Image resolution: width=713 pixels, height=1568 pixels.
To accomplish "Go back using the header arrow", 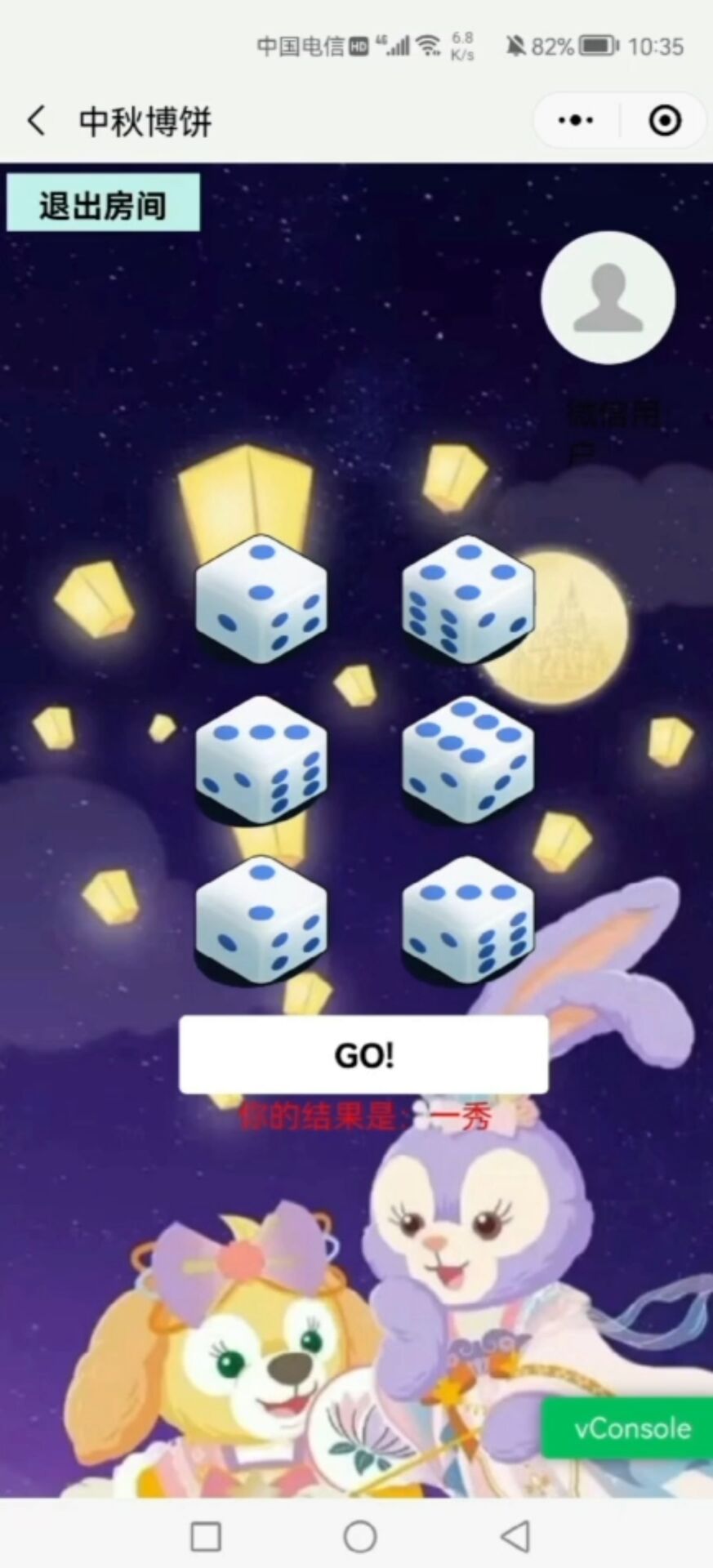I will click(x=35, y=121).
